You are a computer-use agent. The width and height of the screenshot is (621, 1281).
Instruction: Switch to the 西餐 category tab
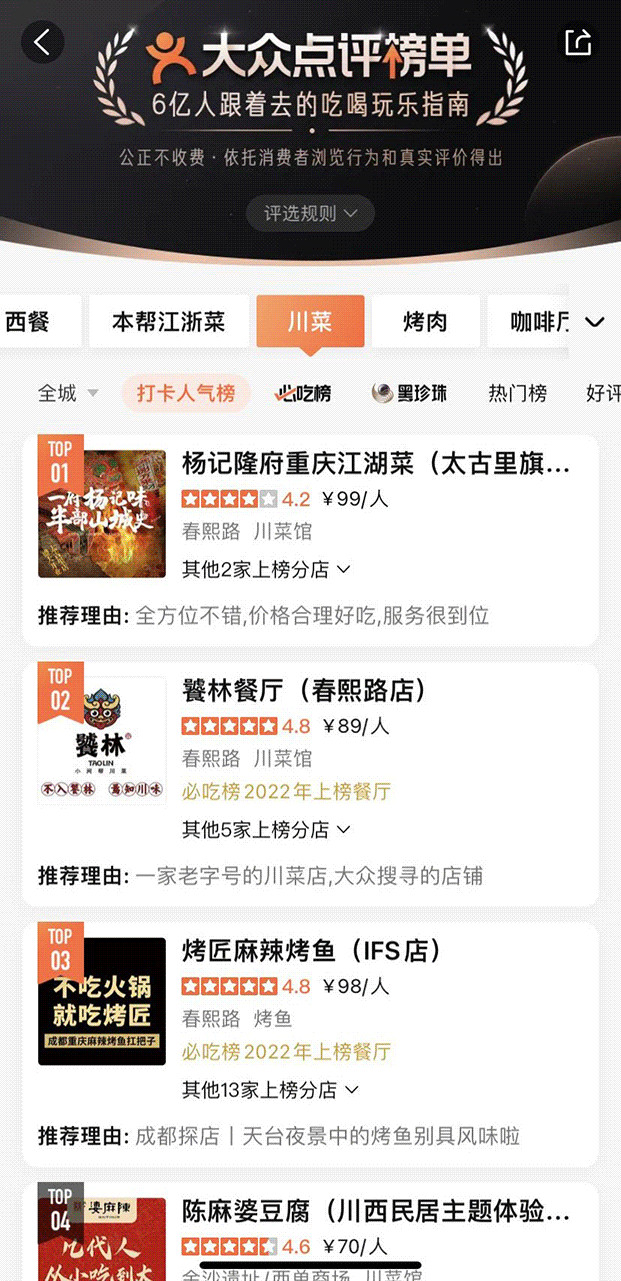click(28, 322)
